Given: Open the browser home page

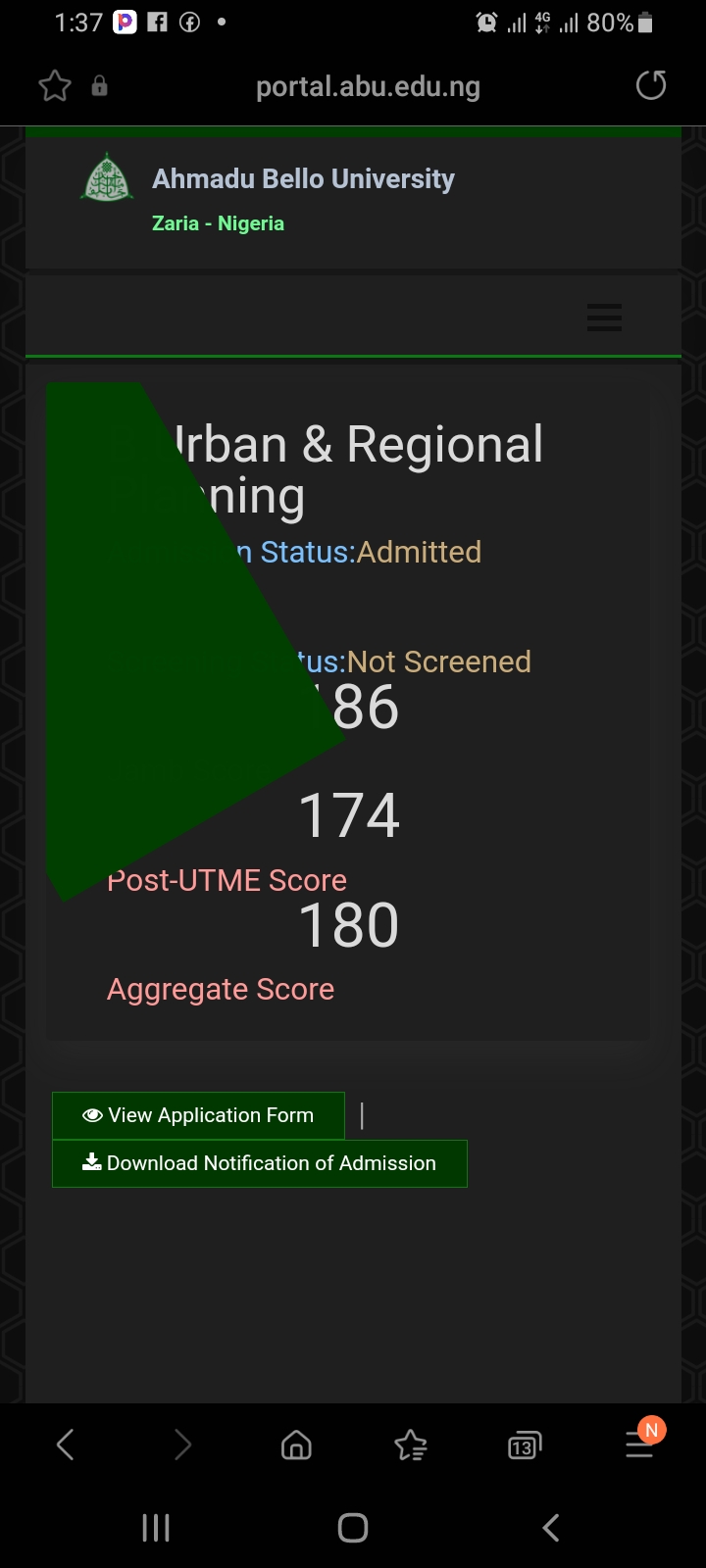Looking at the screenshot, I should tap(296, 1445).
